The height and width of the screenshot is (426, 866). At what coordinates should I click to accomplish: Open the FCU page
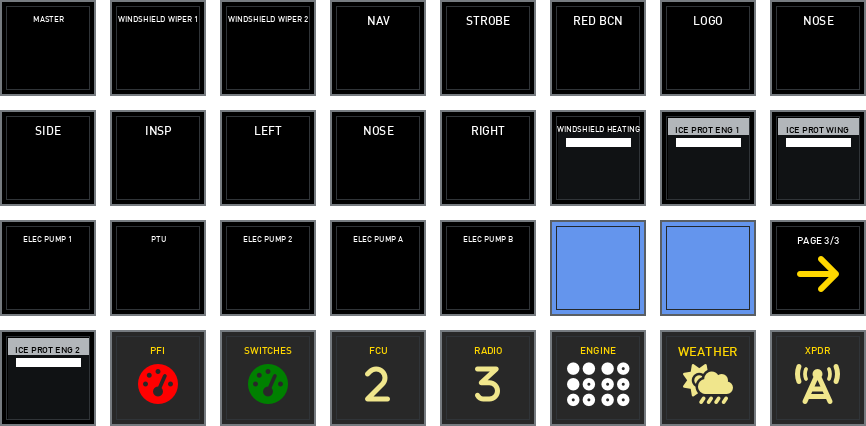(378, 378)
